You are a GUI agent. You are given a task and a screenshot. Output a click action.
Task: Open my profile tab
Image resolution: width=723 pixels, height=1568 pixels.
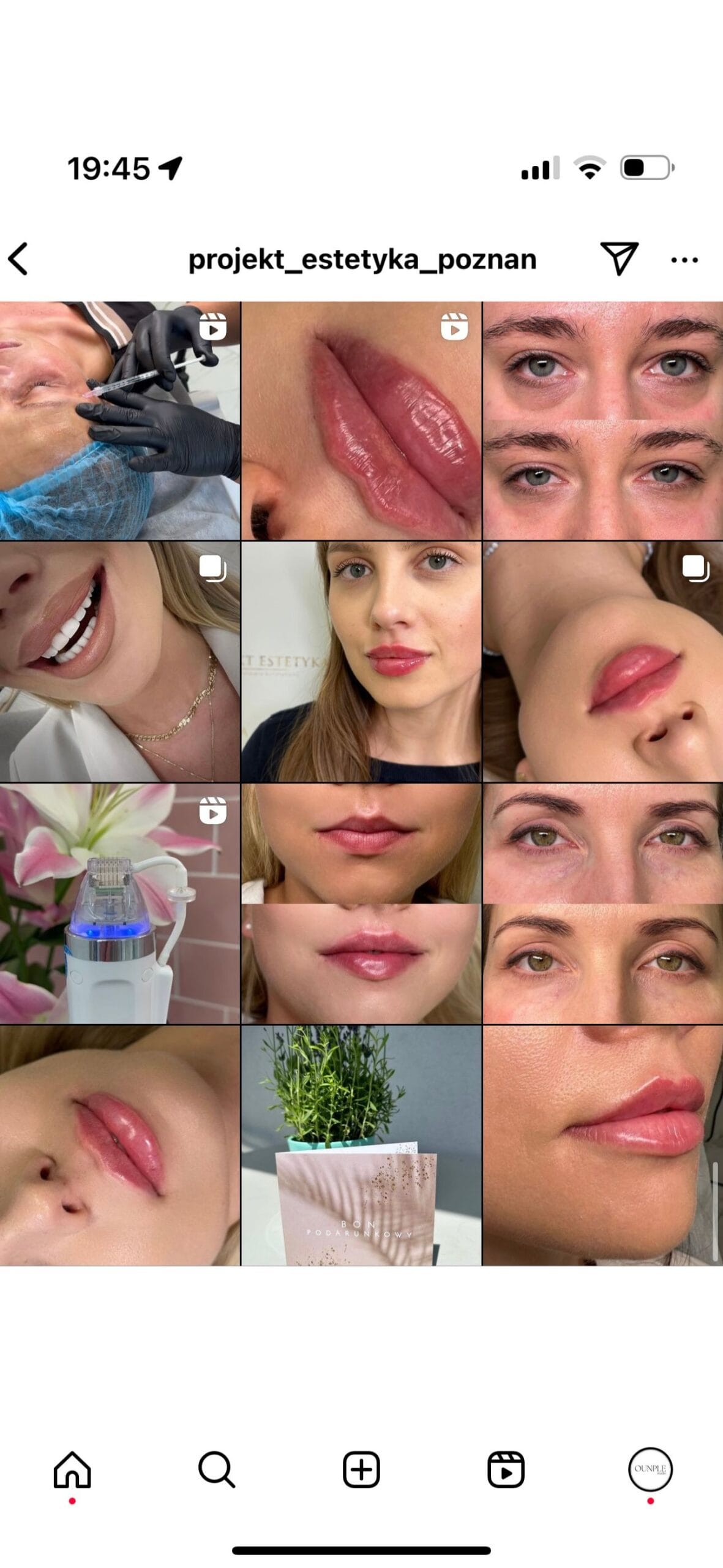tap(650, 1469)
